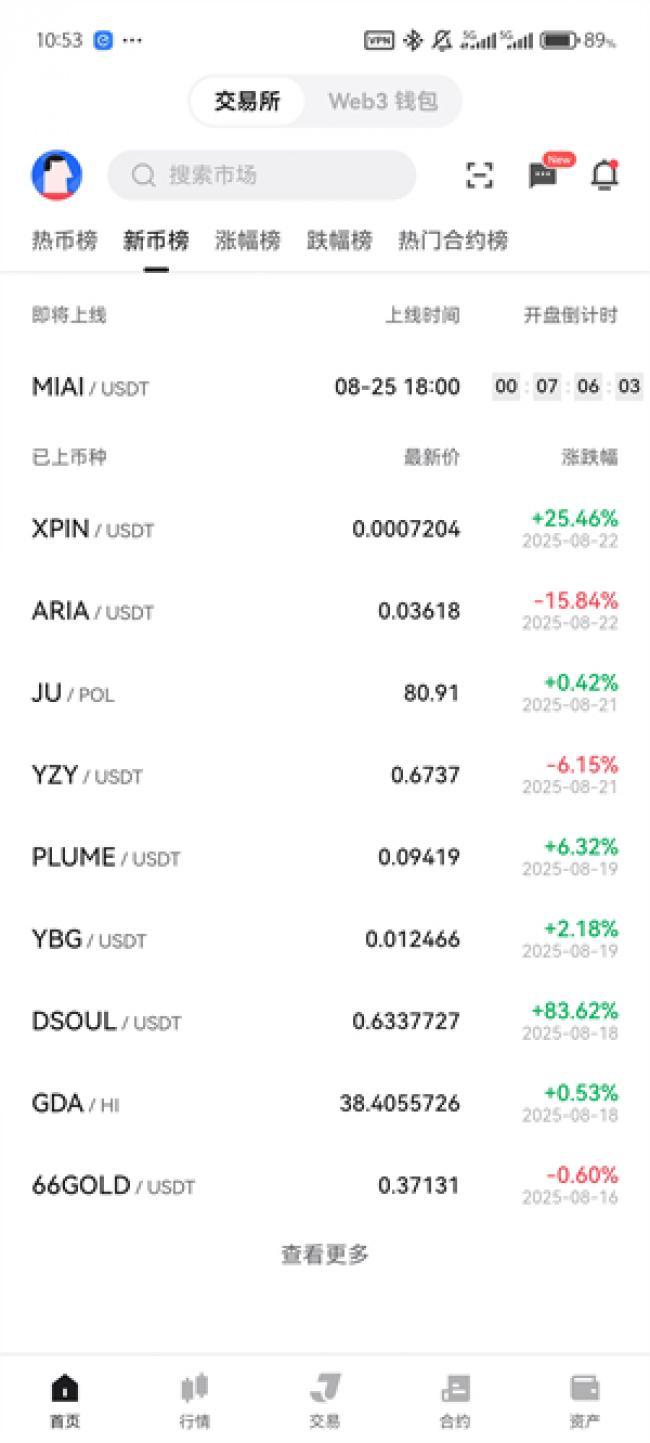
Task: Open the upcoming MIAI / USDT listing
Action: tap(90, 387)
